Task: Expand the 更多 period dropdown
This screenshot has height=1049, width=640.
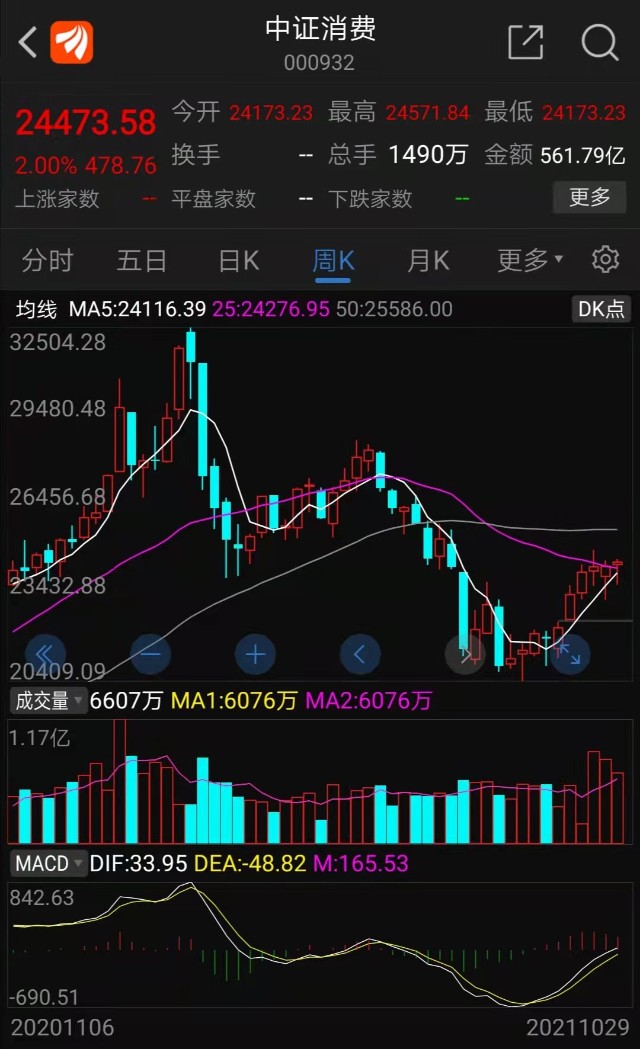Action: pyautogui.click(x=529, y=261)
